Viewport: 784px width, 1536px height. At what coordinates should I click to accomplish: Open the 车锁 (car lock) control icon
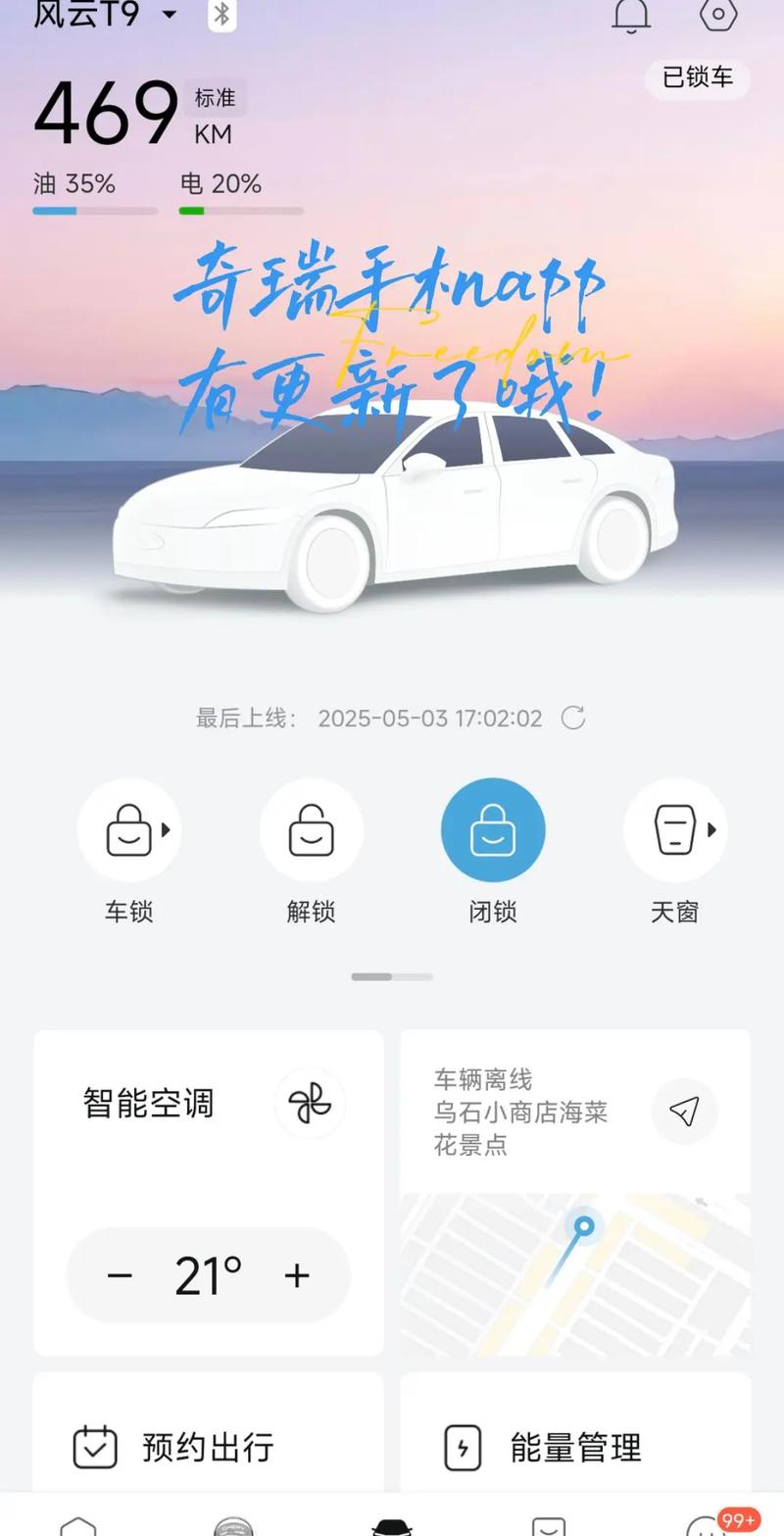pyautogui.click(x=129, y=829)
